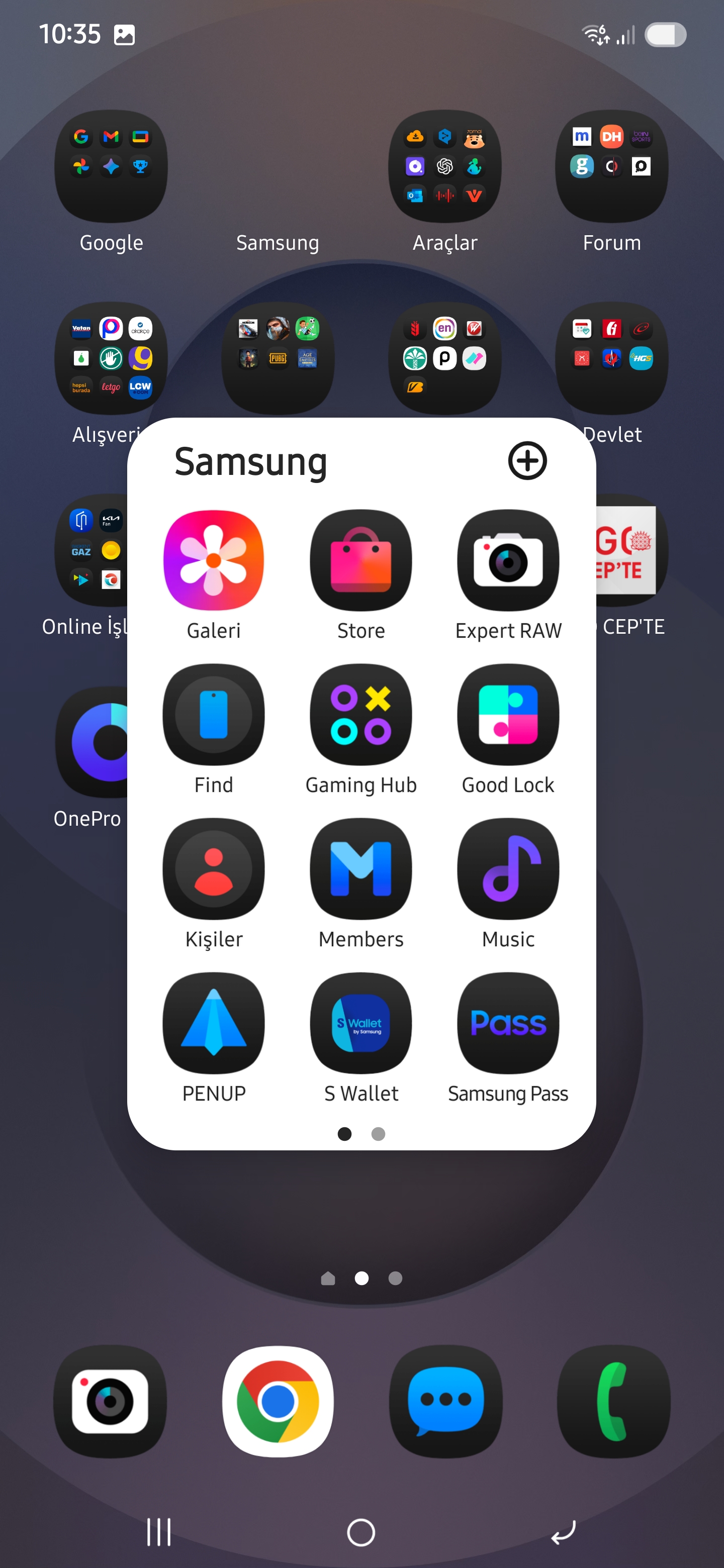This screenshot has width=724, height=1568.
Task: Go to second folder page dot
Action: pyautogui.click(x=378, y=1133)
